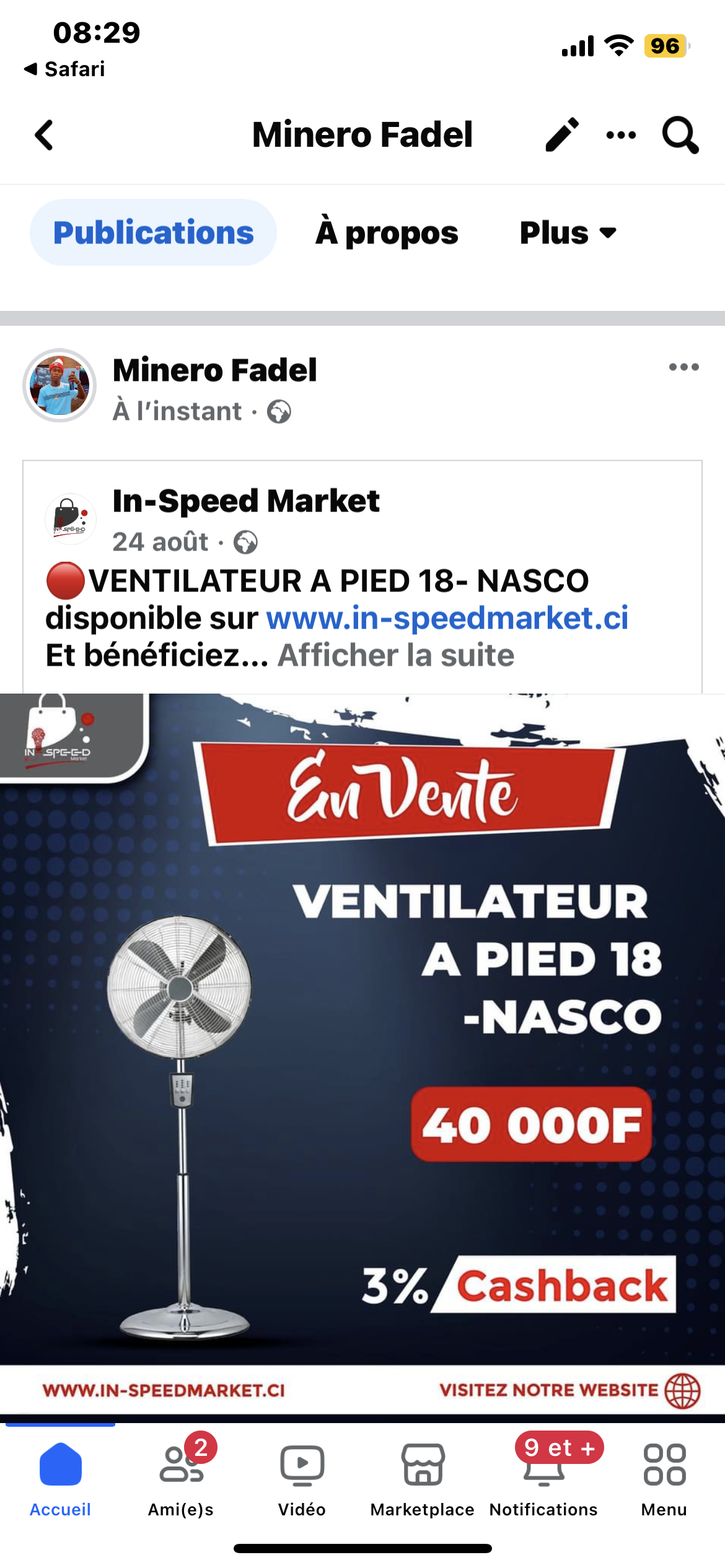The height and width of the screenshot is (1568, 725).
Task: Open the Ami(e)s tab
Action: (x=181, y=1476)
